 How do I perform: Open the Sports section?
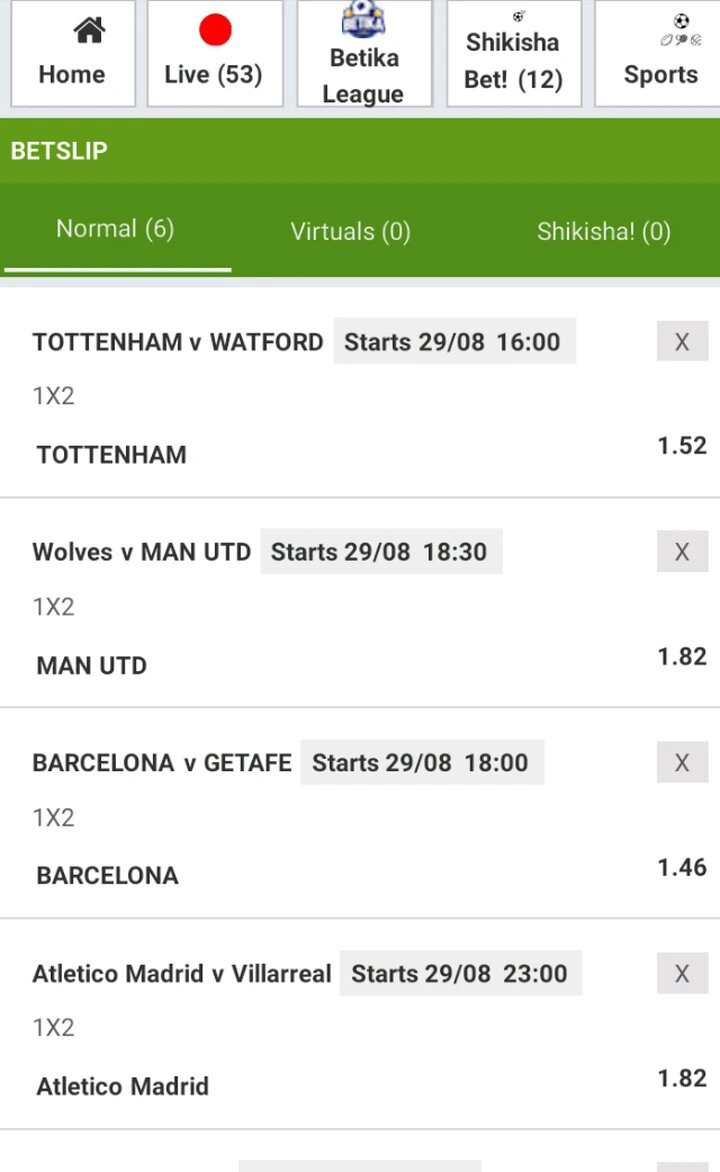pos(658,53)
